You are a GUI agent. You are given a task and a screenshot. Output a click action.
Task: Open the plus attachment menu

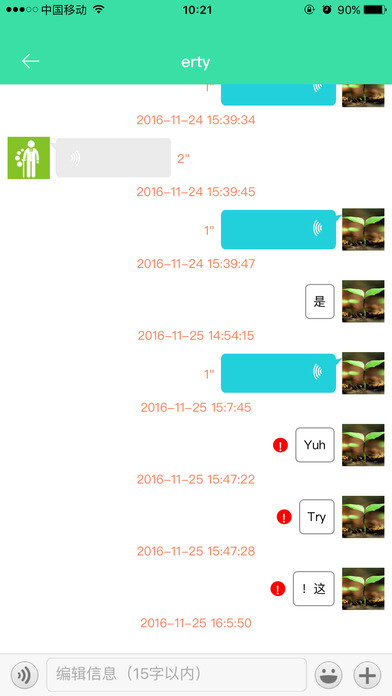pos(367,675)
